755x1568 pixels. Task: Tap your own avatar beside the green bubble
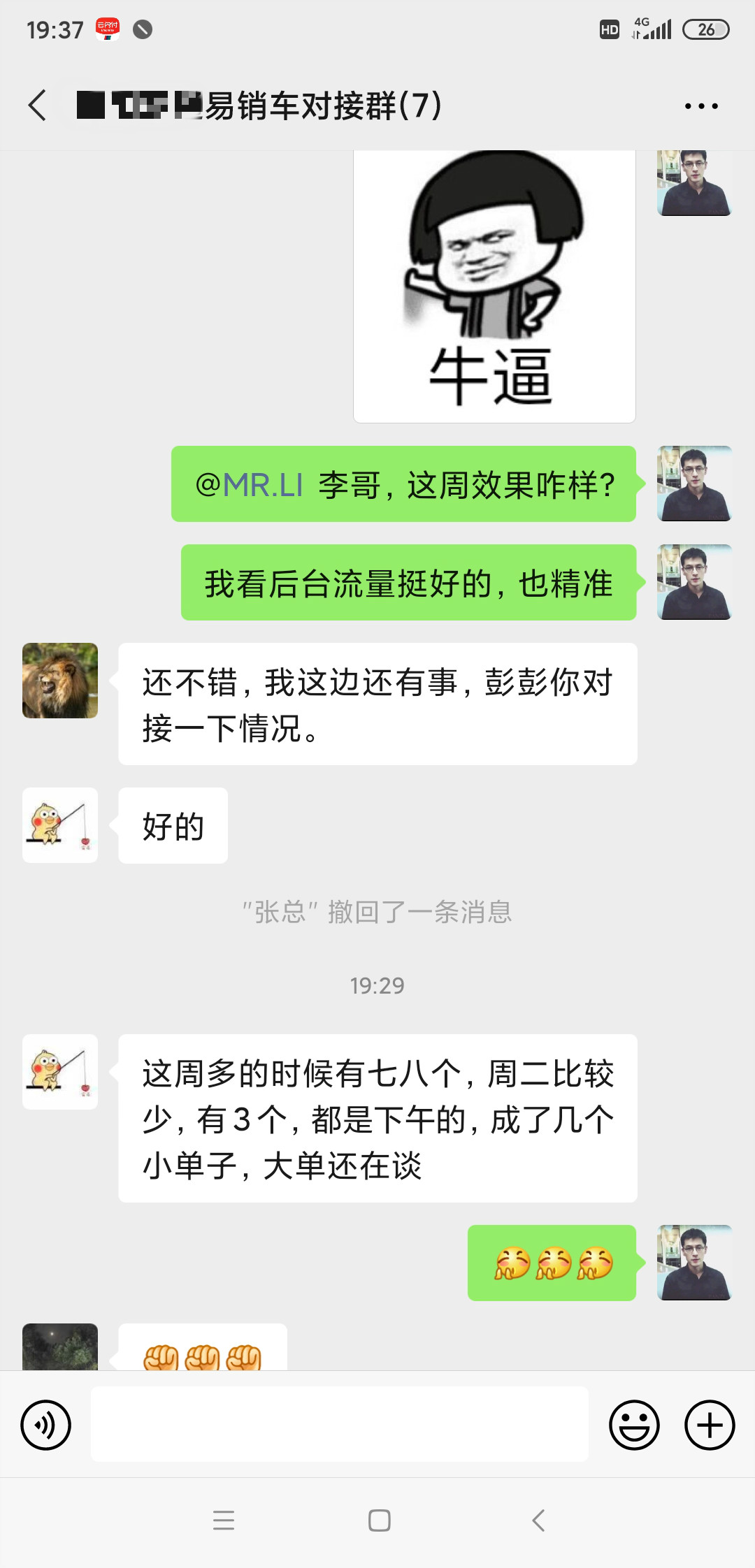coord(693,484)
